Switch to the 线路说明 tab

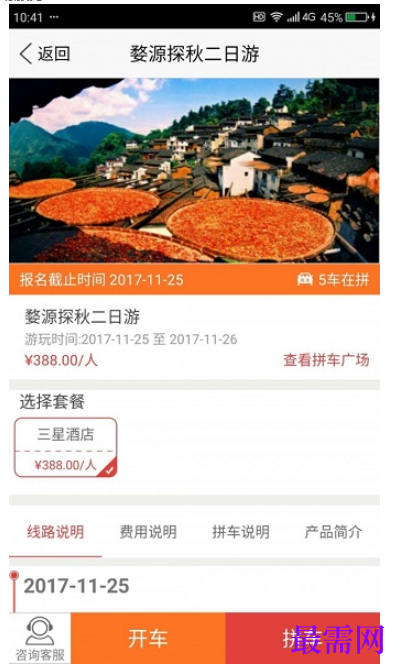(x=56, y=532)
